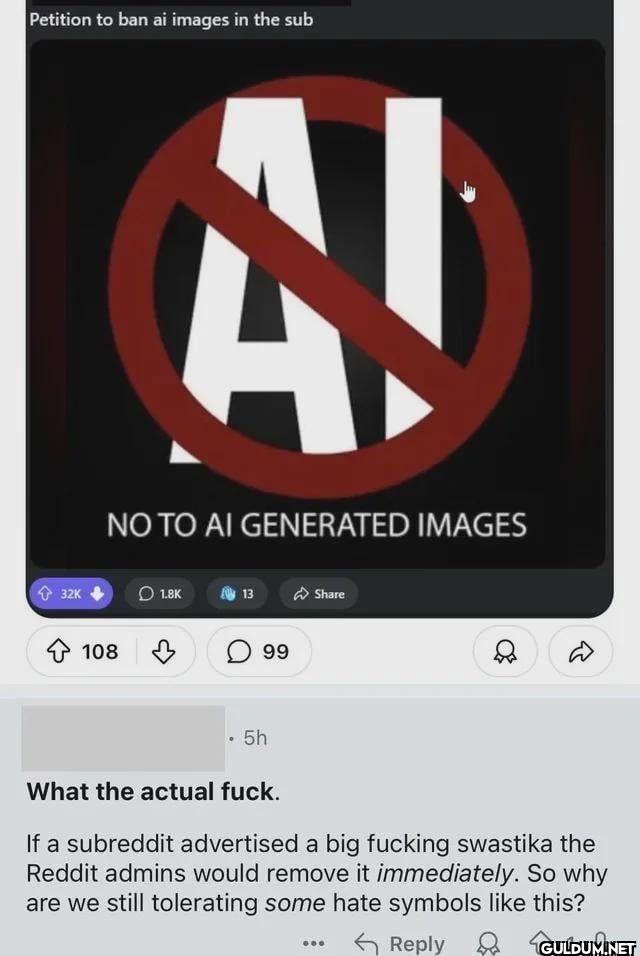Reply to the "What the actual fuck" comment
The width and height of the screenshot is (640, 956).
click(400, 943)
